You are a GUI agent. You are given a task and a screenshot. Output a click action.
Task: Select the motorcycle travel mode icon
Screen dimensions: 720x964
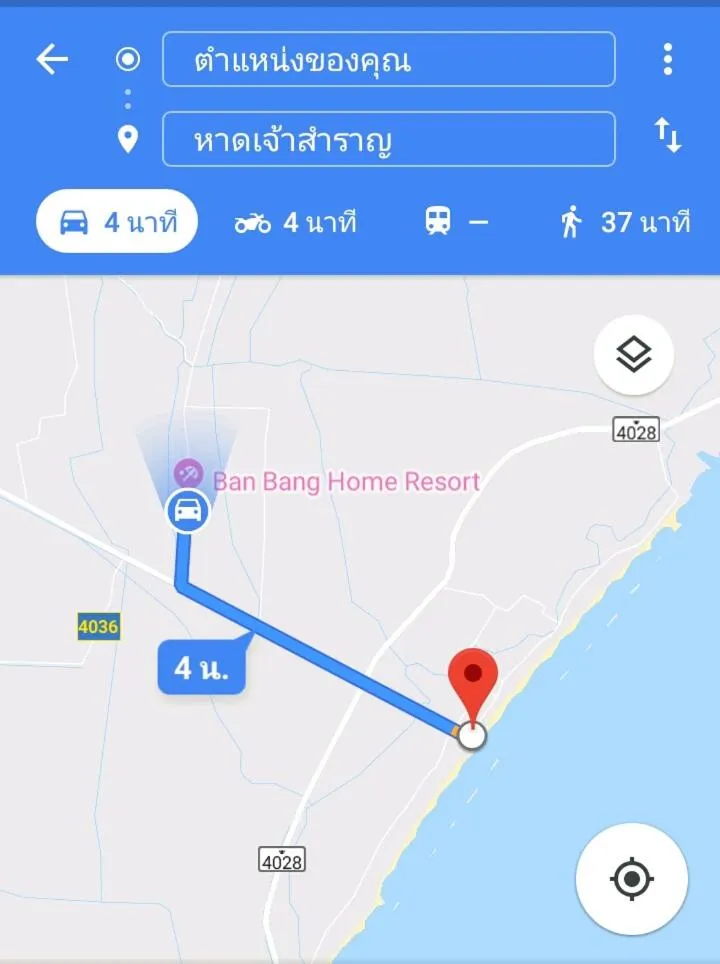coord(257,222)
